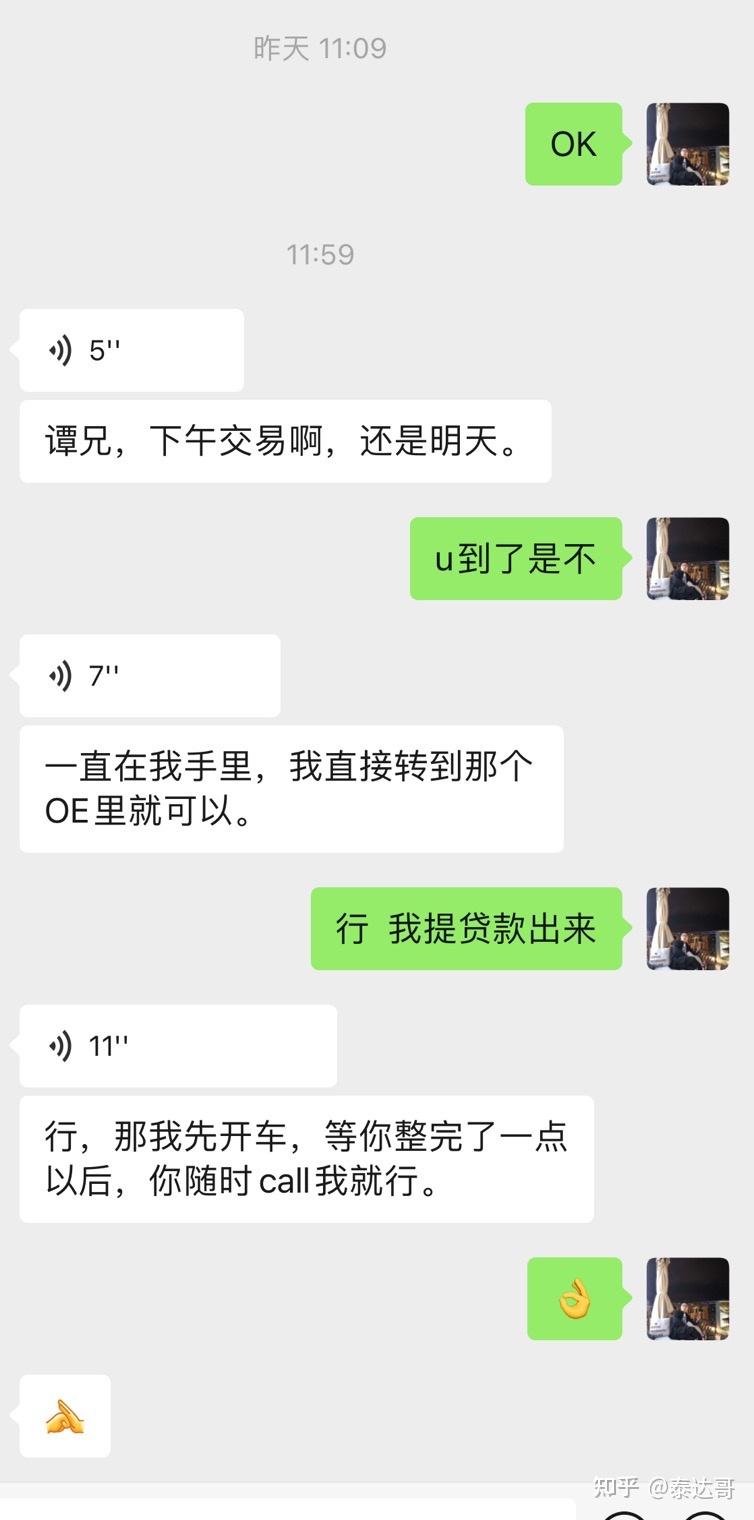Image resolution: width=754 pixels, height=1520 pixels.
Task: Play the 7-second voice message
Action: tap(150, 676)
